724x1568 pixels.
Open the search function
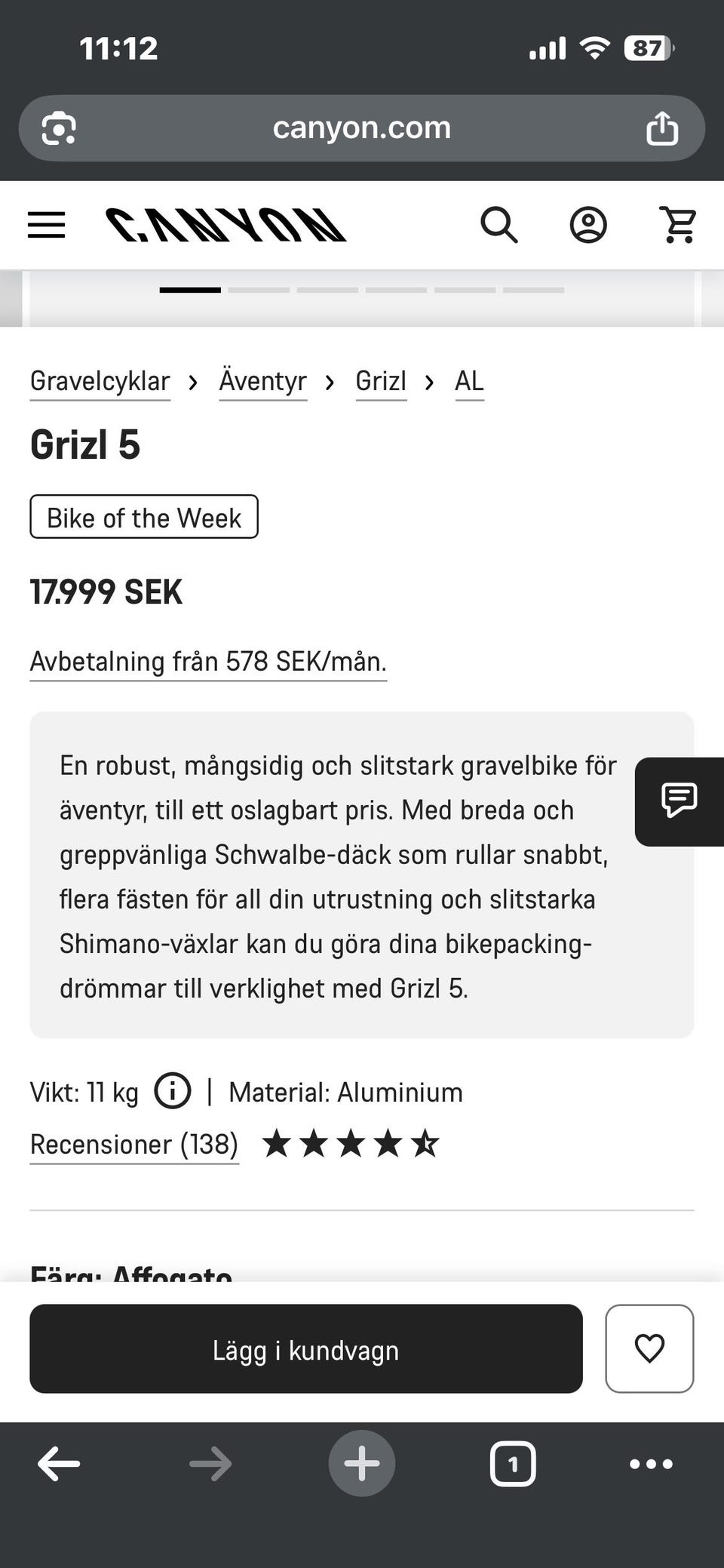tap(499, 224)
